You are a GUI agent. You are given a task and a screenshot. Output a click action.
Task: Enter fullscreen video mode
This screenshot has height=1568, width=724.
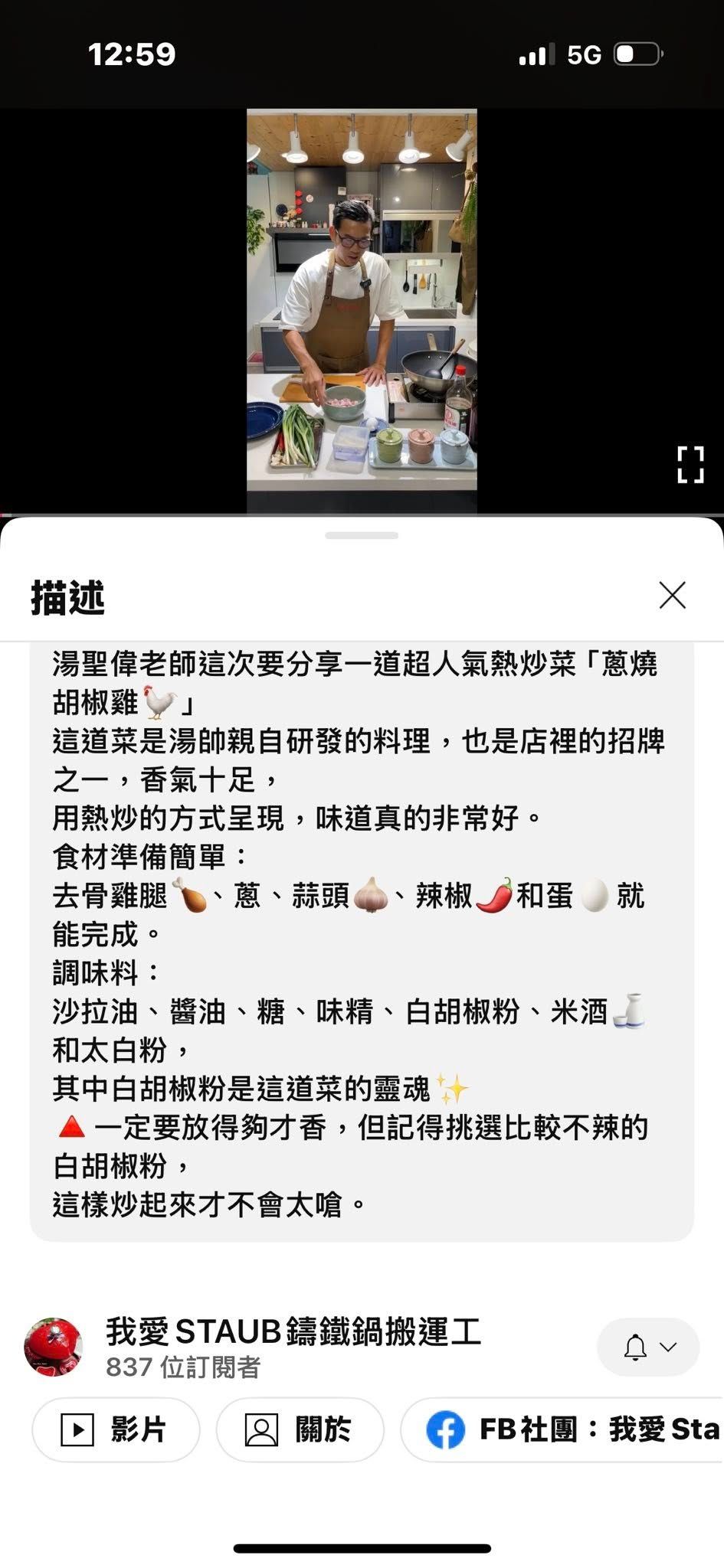[690, 465]
